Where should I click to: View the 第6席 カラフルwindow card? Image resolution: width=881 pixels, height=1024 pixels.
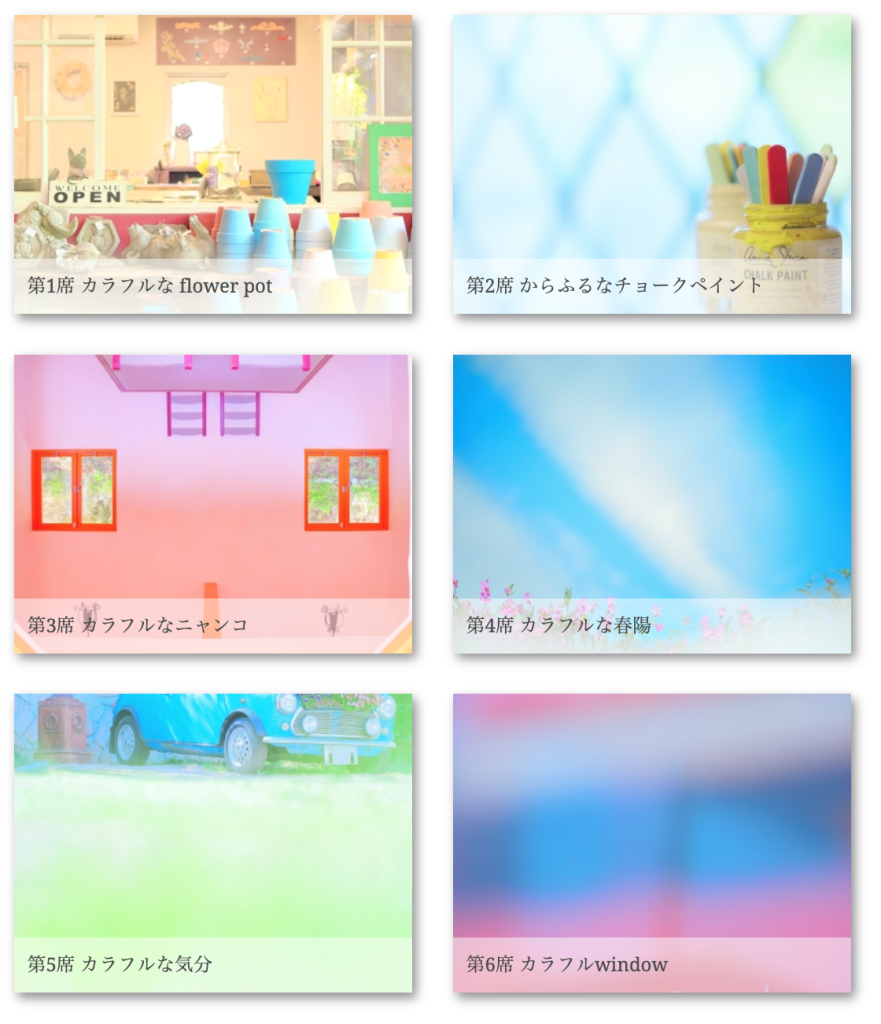(x=651, y=843)
